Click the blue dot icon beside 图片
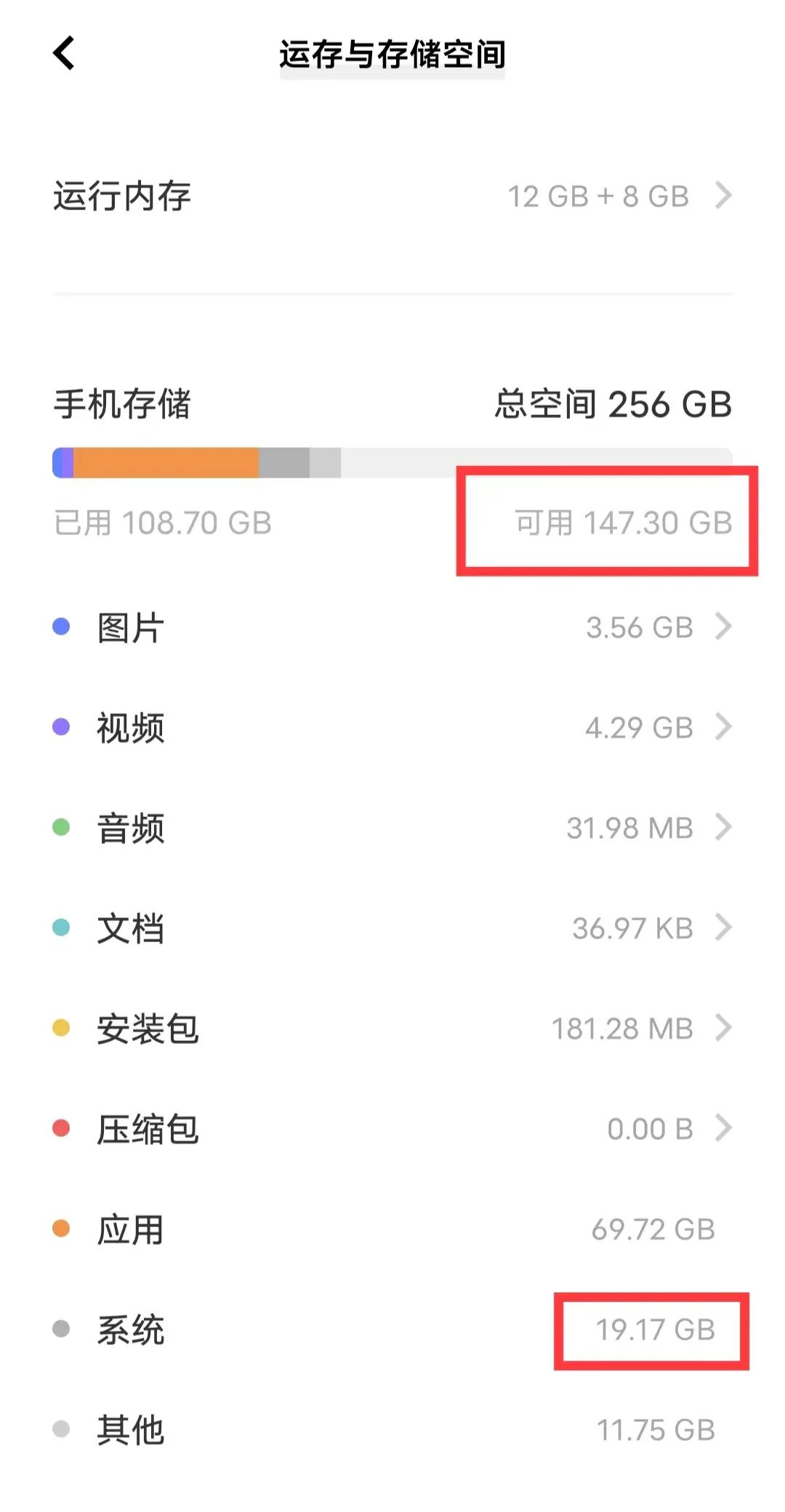785x1512 pixels. pos(60,627)
